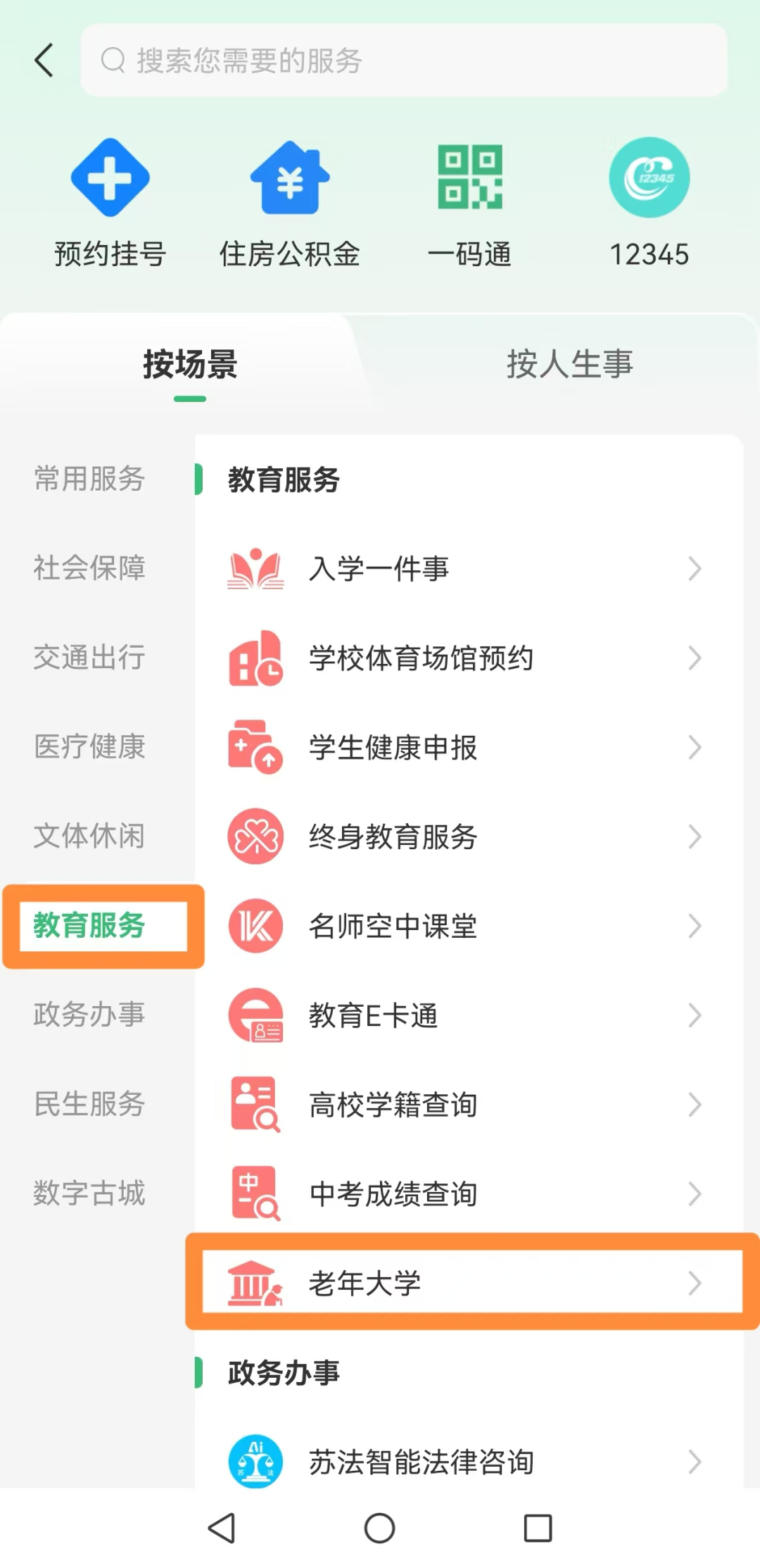Image resolution: width=760 pixels, height=1568 pixels.
Task: Select 医疗健康 category
Action: (89, 746)
